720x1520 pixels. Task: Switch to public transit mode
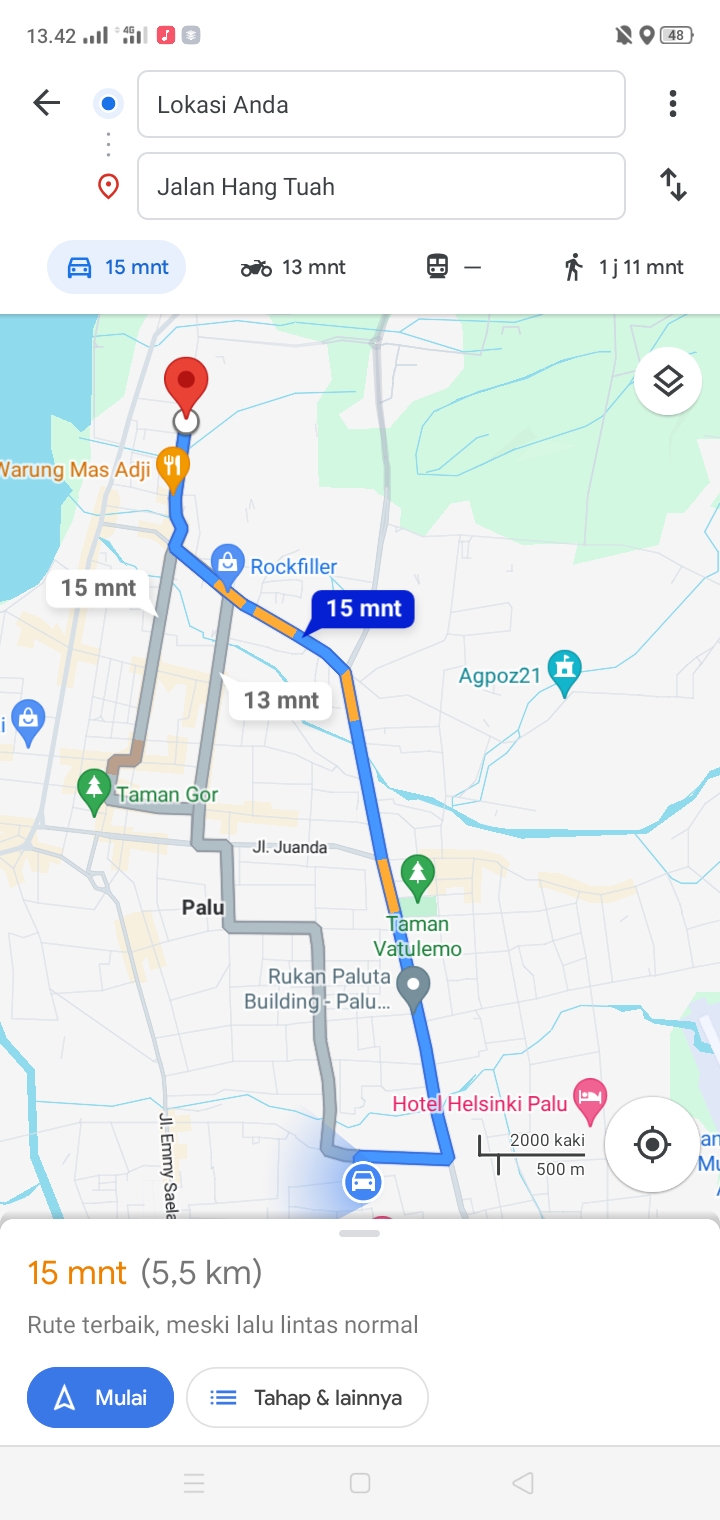pos(453,267)
